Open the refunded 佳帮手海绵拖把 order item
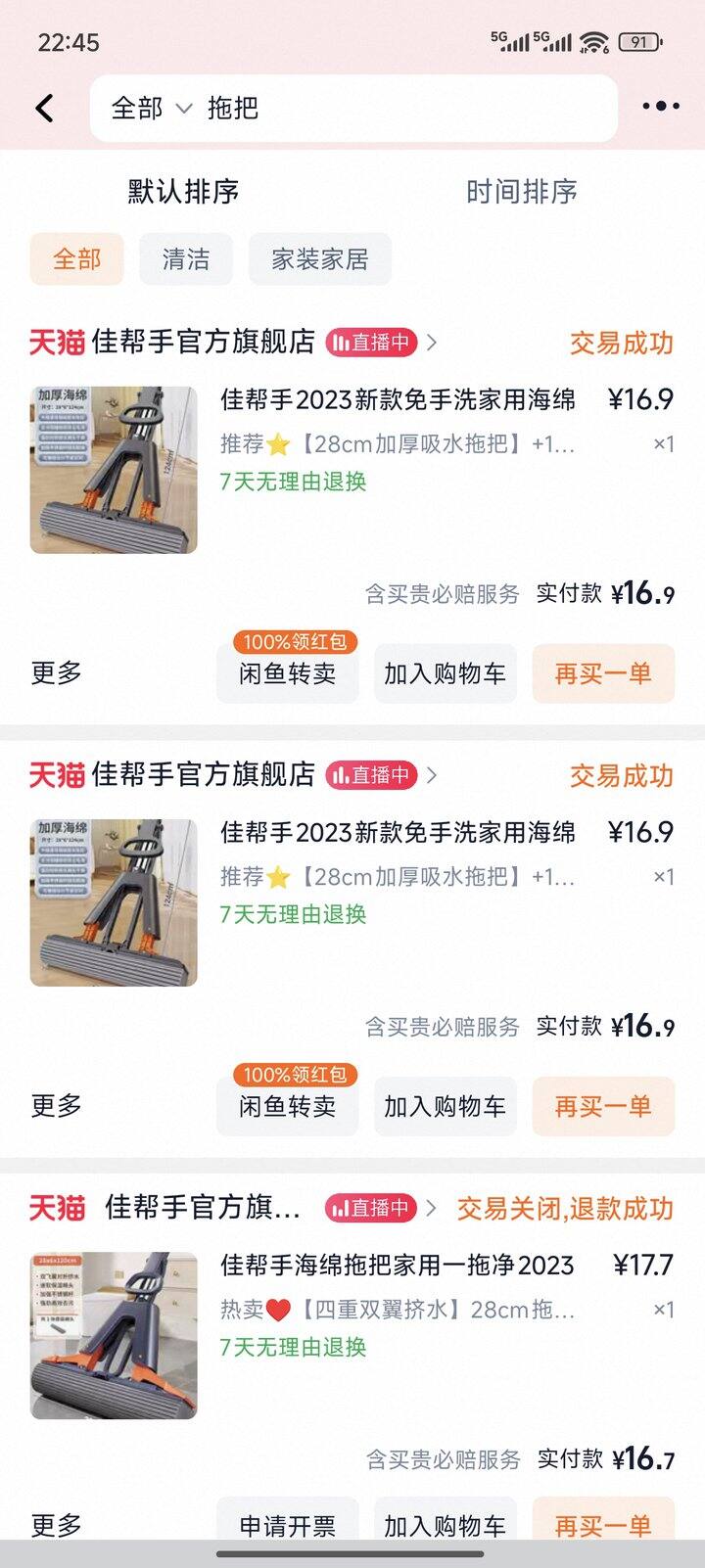The height and width of the screenshot is (1568, 705). (x=397, y=1266)
